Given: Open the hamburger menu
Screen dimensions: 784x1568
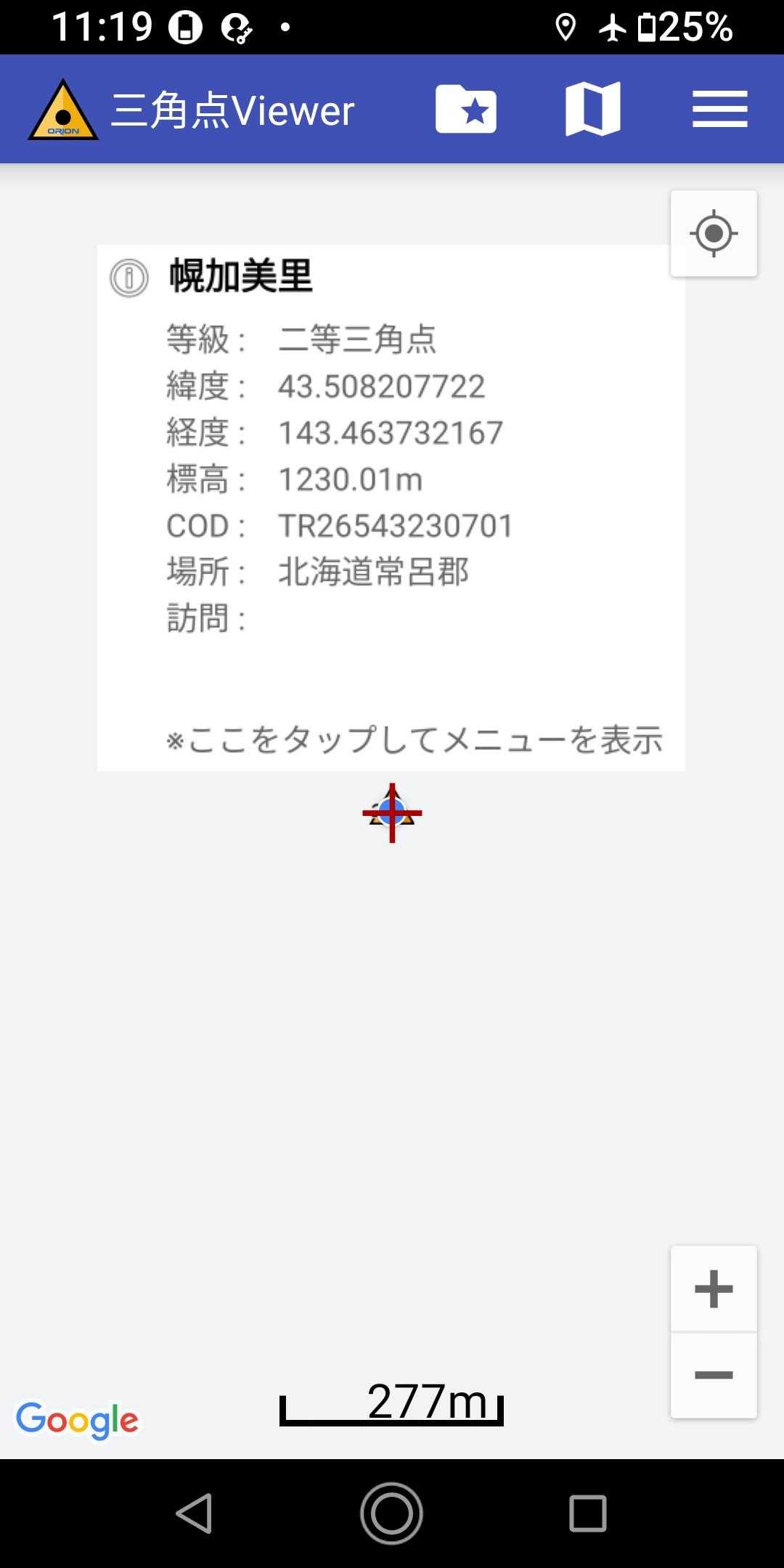Looking at the screenshot, I should coord(719,110).
